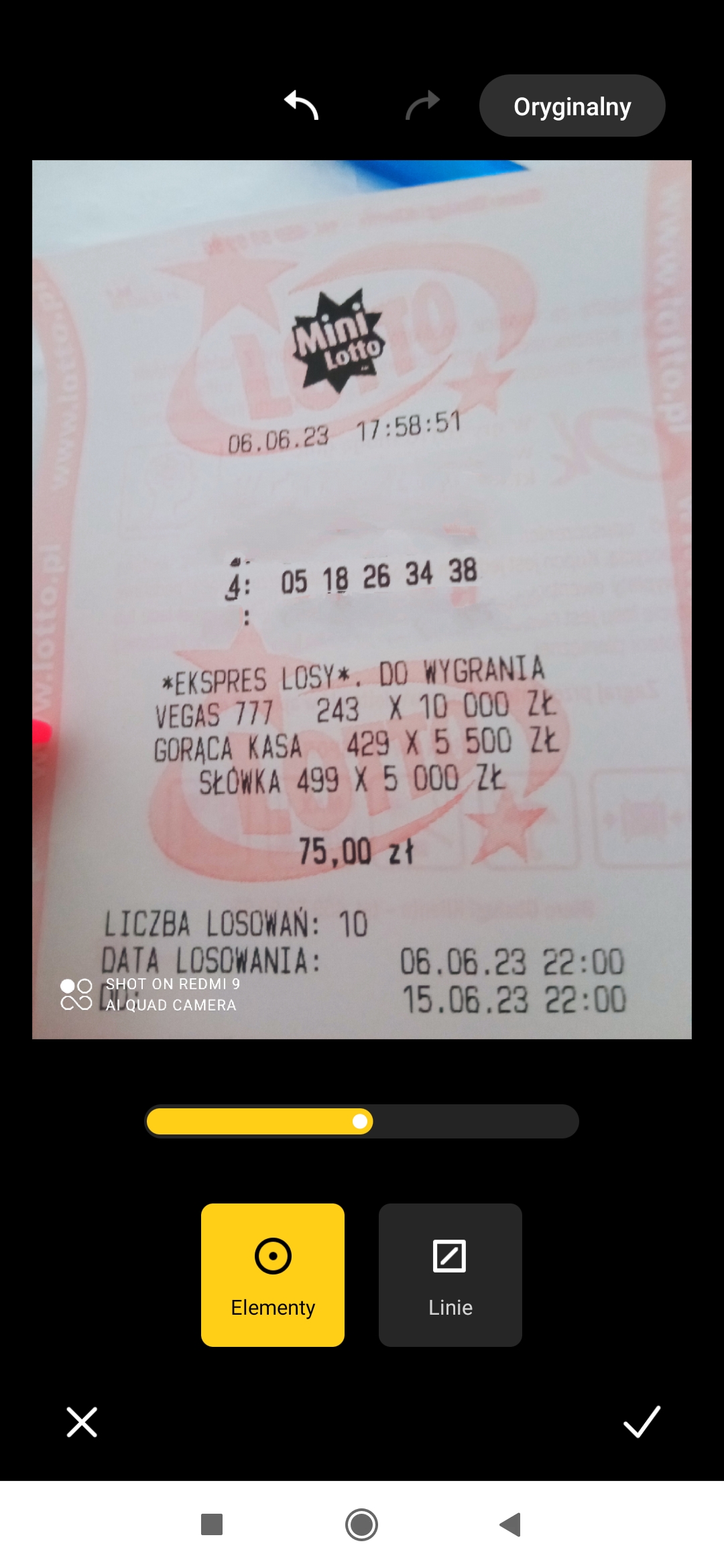The width and height of the screenshot is (724, 1568).
Task: Undo the last erase action
Action: [x=301, y=106]
